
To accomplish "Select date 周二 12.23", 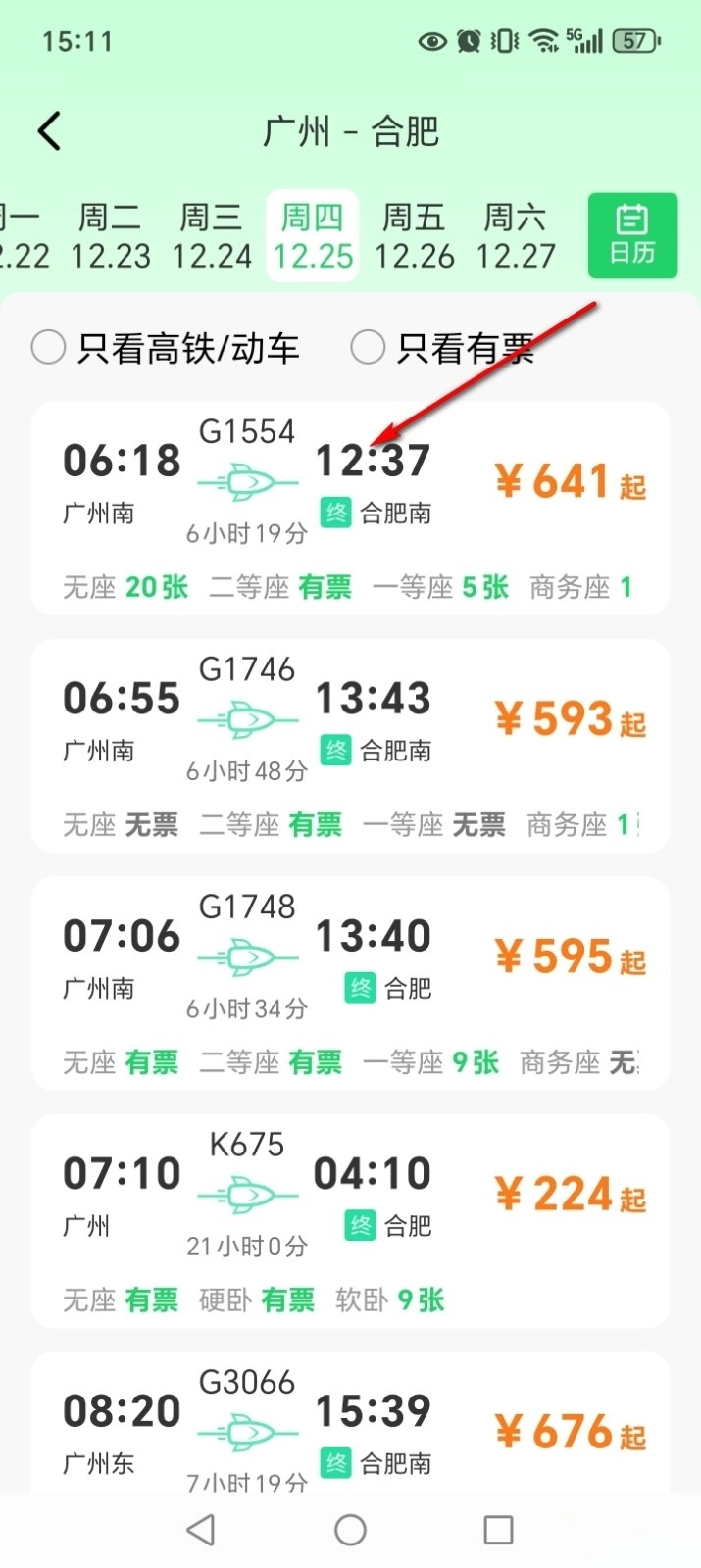I will pos(111,236).
